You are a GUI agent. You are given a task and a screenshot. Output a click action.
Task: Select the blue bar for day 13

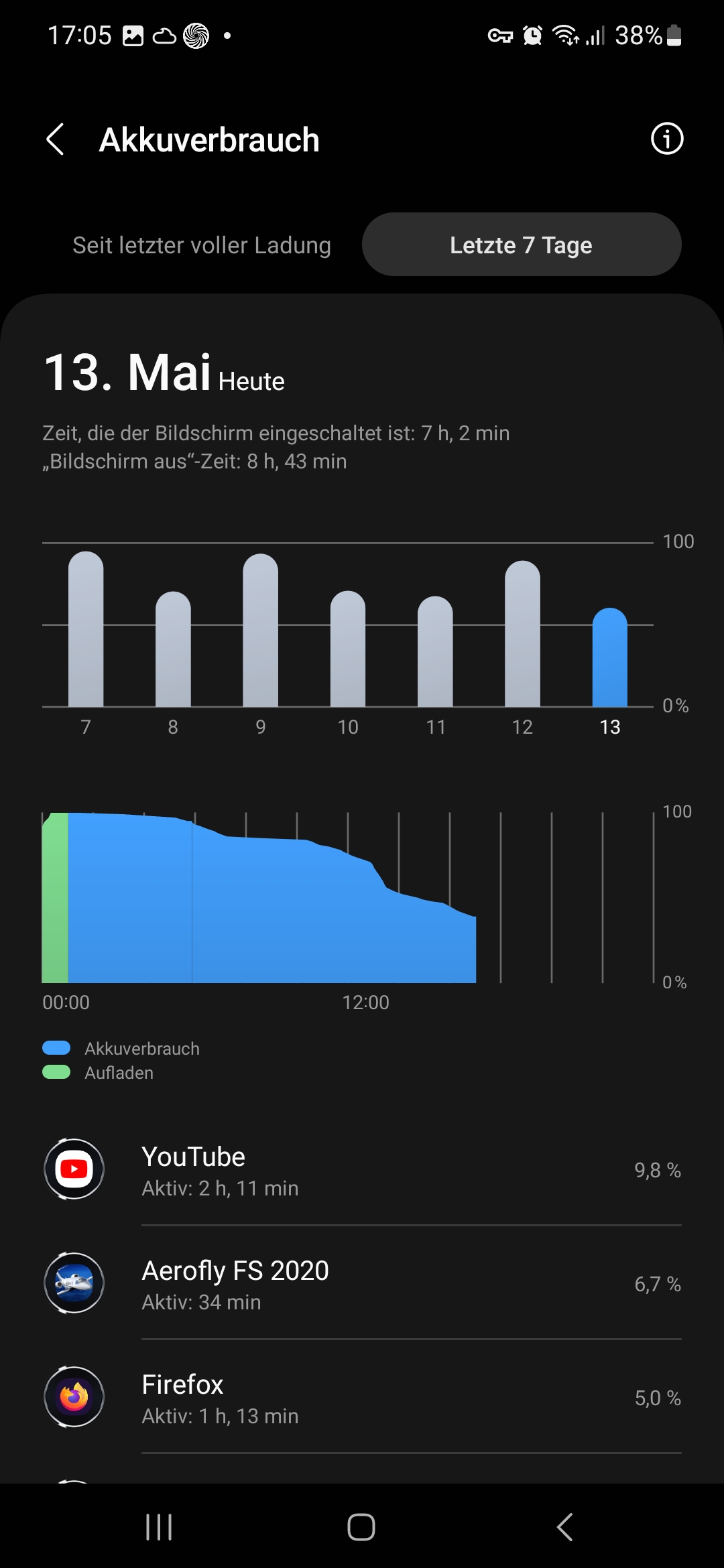[x=609, y=657]
